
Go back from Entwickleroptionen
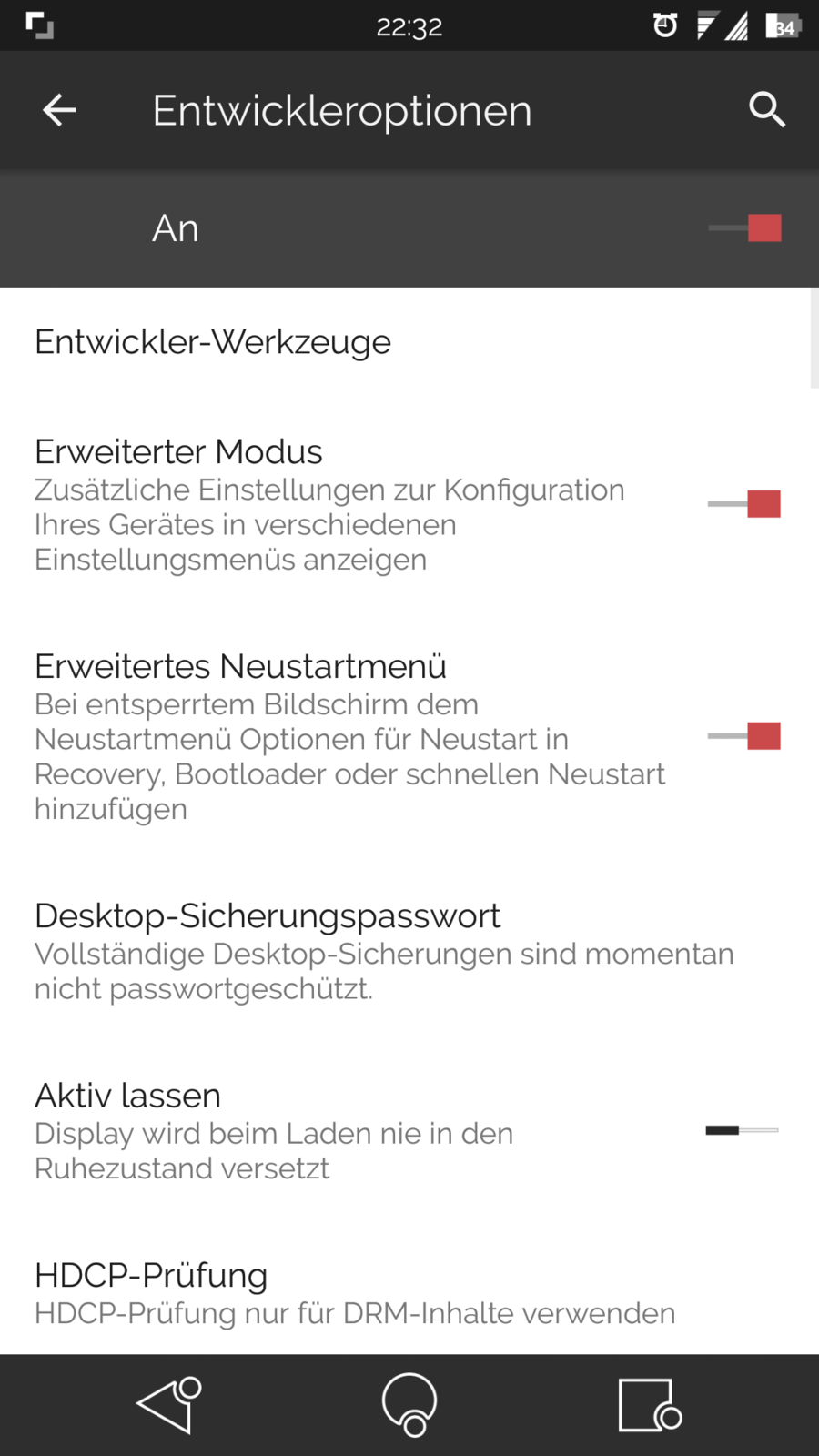click(x=59, y=111)
